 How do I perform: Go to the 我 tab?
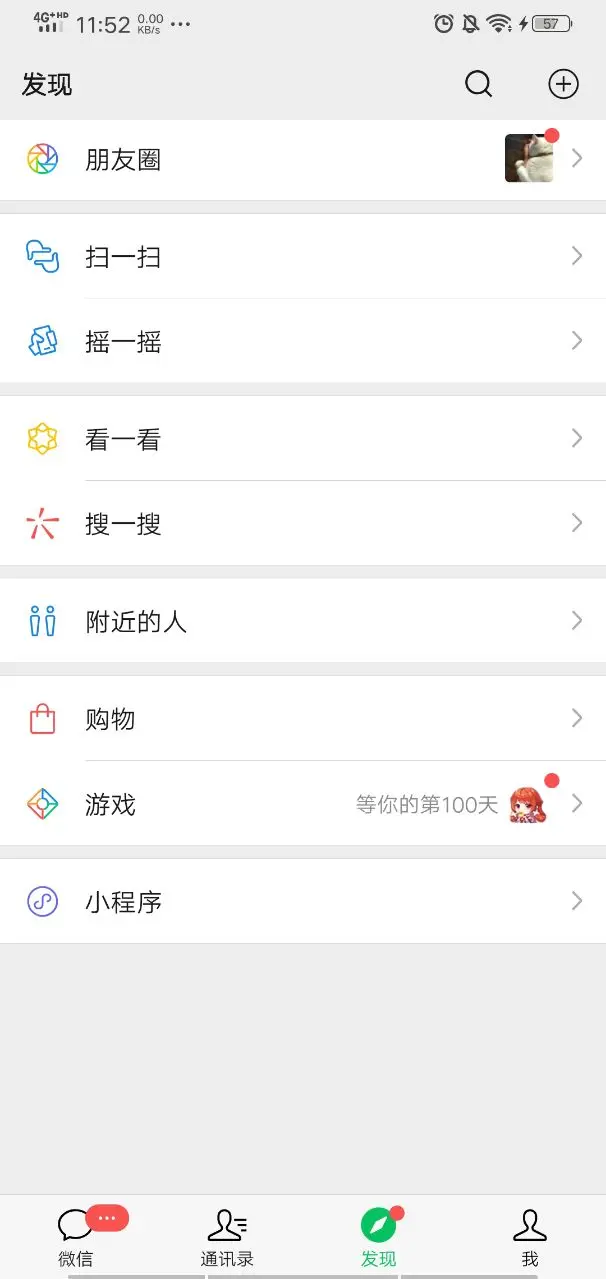pos(530,1237)
